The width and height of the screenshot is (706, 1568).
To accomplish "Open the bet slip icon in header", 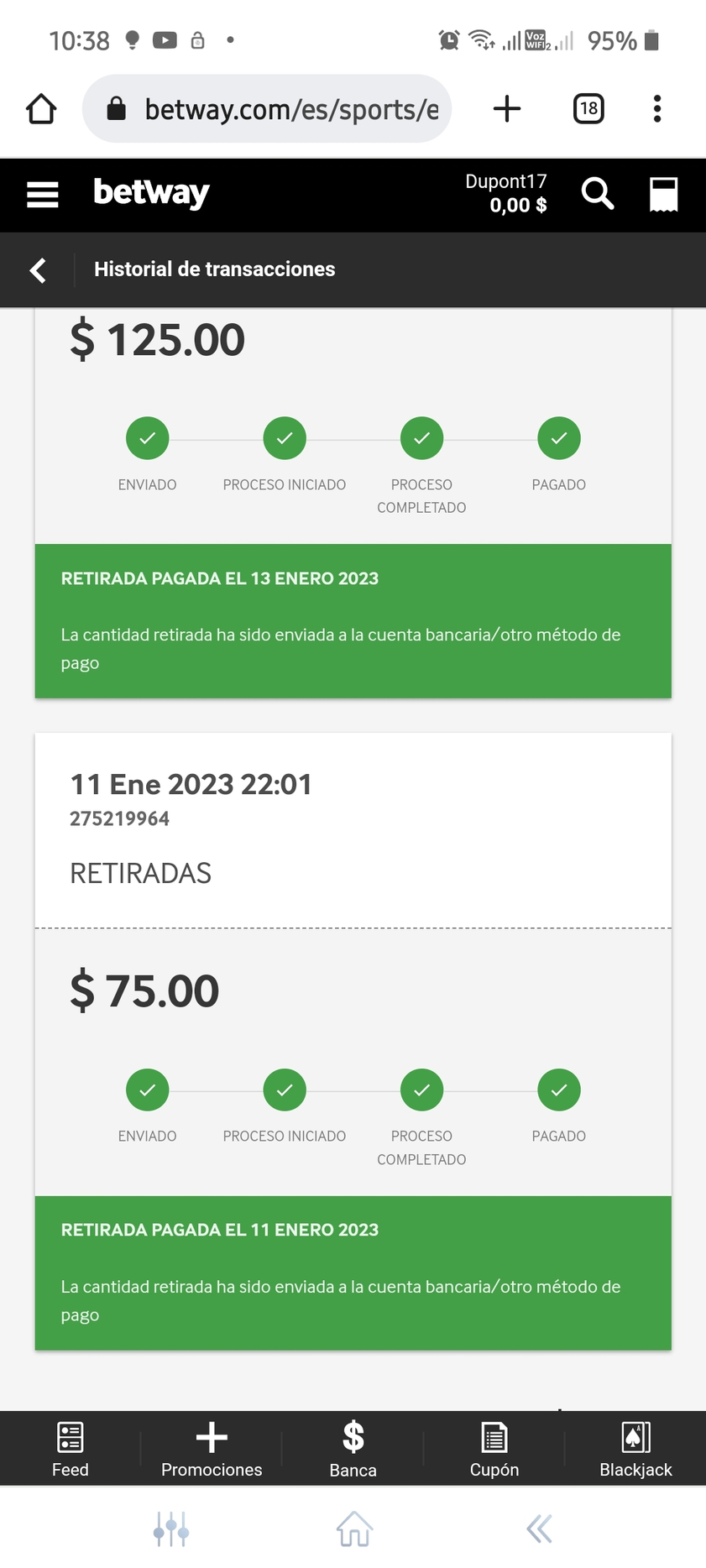I will [663, 195].
